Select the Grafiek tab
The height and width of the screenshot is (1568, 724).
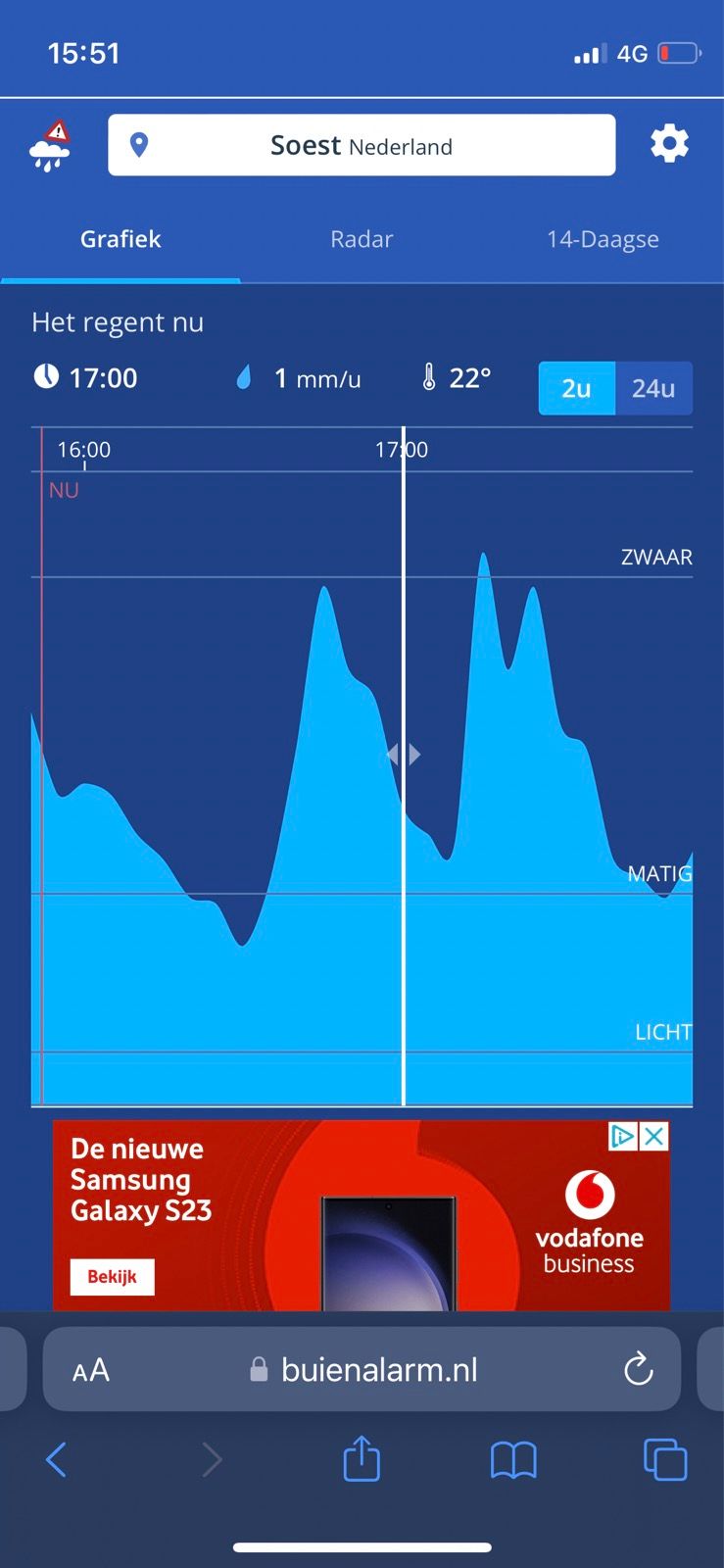tap(121, 239)
